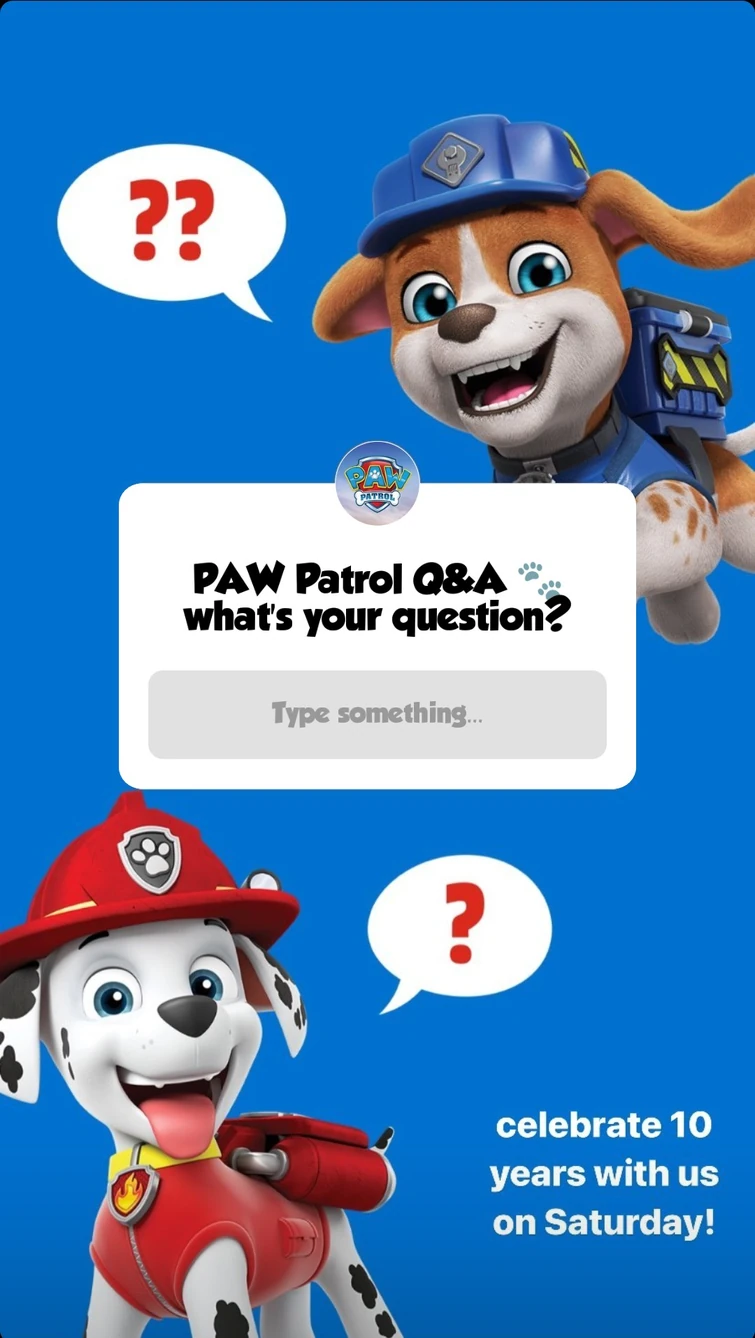Screen dimensions: 755x1338
Task: Tap the Type something input box
Action: point(377,713)
